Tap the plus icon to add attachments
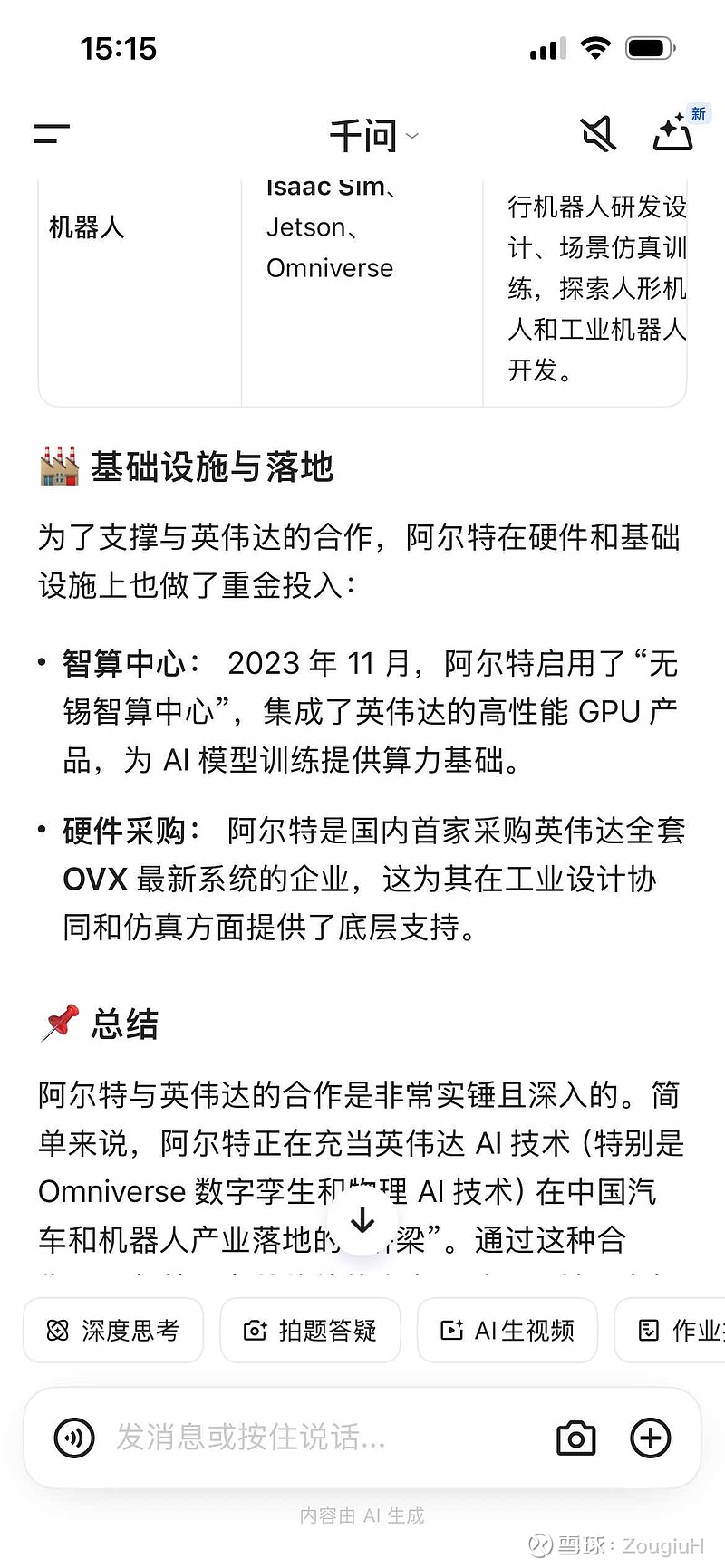Screen dimensions: 725x1568 click(x=651, y=1438)
